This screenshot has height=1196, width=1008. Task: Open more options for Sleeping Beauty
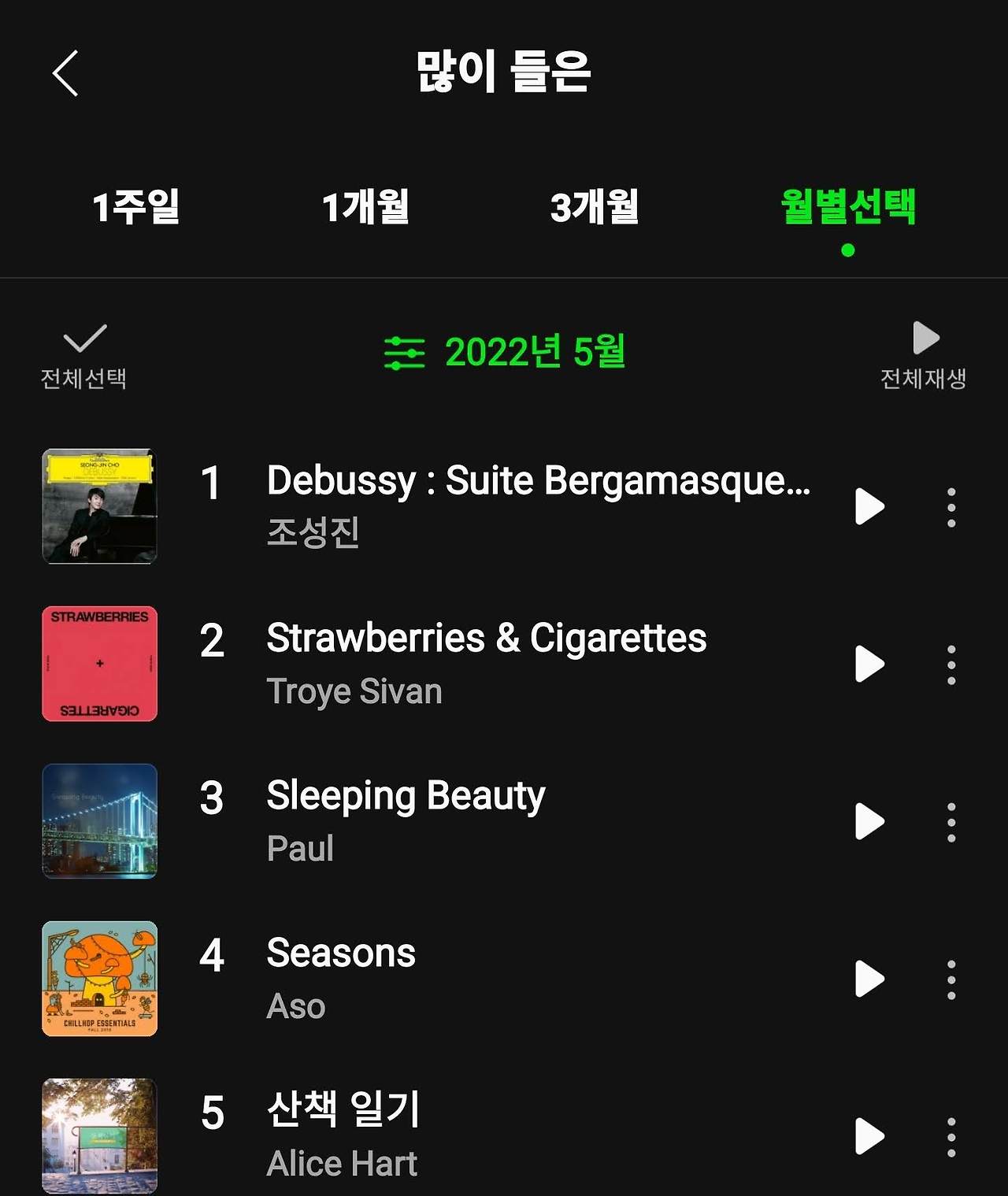[951, 822]
